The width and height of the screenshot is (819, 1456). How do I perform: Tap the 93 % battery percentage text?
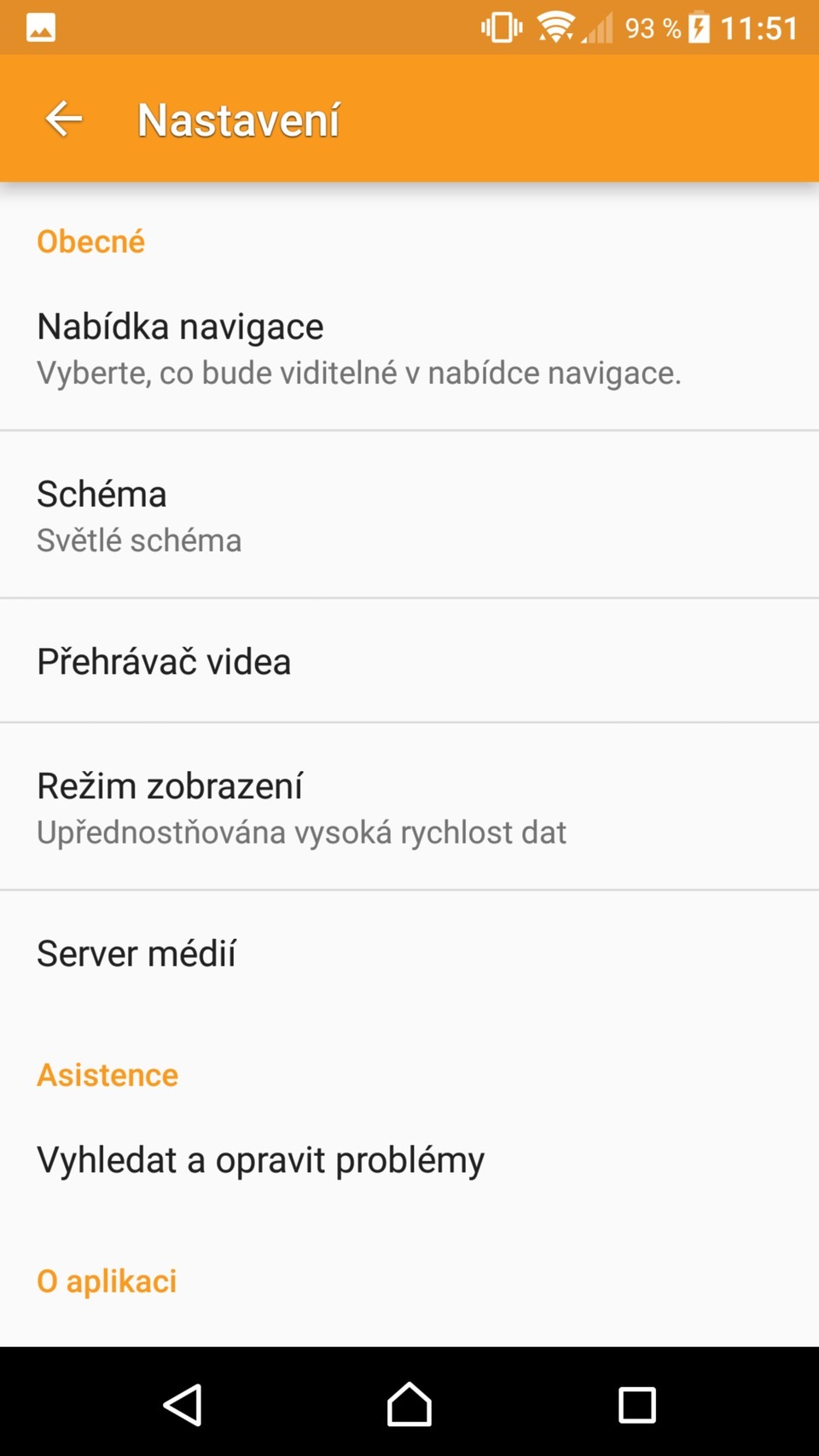click(650, 26)
